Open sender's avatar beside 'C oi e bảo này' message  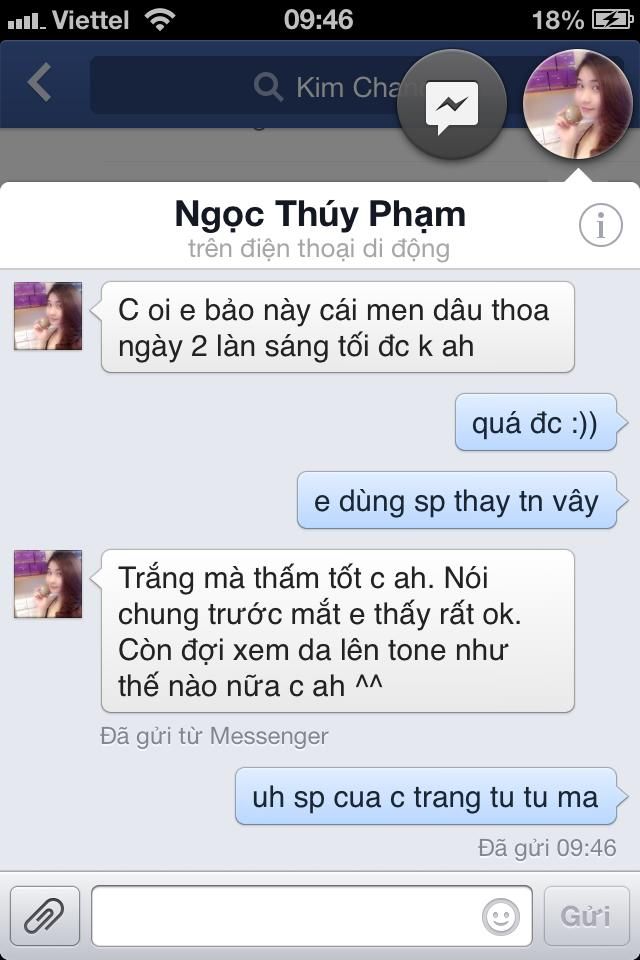tap(48, 316)
